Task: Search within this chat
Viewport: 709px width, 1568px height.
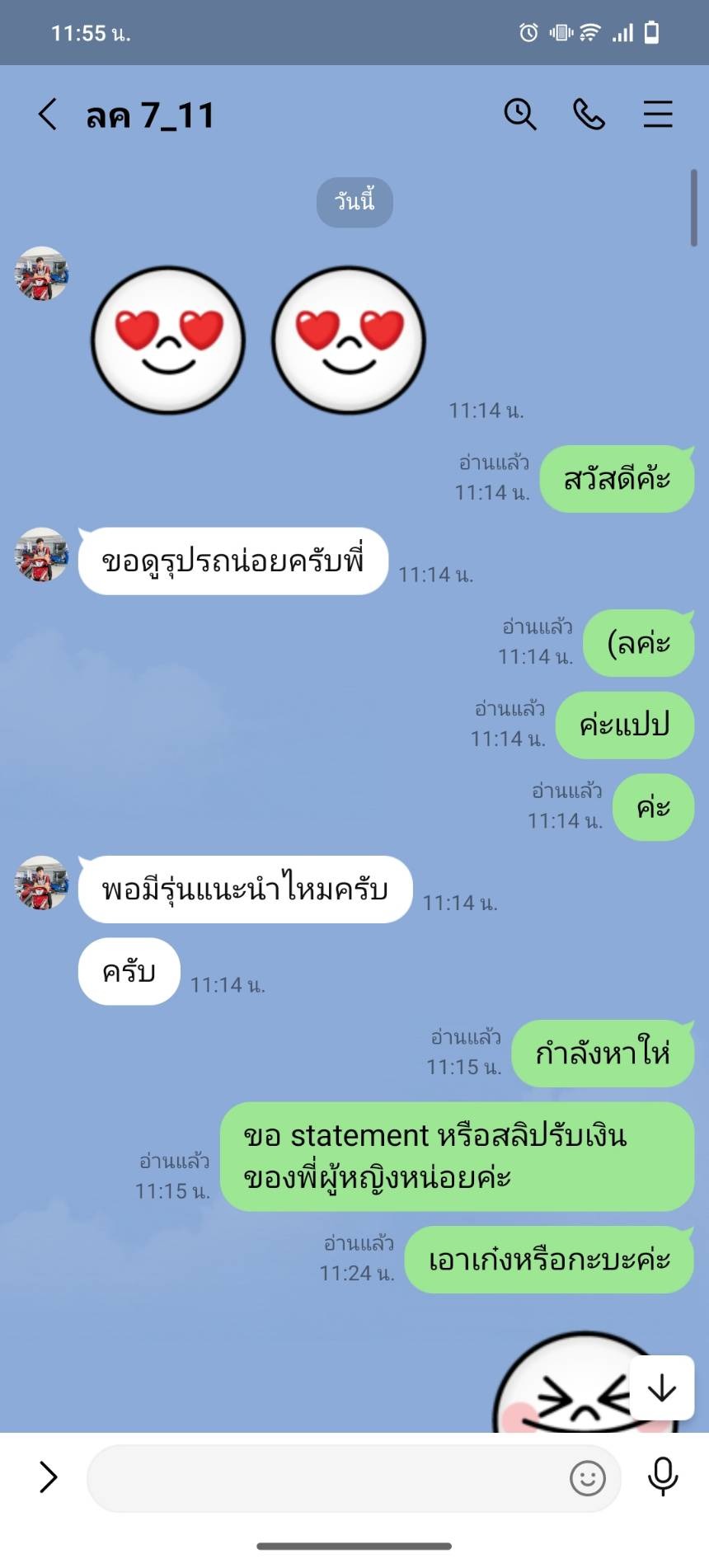Action: (x=520, y=114)
